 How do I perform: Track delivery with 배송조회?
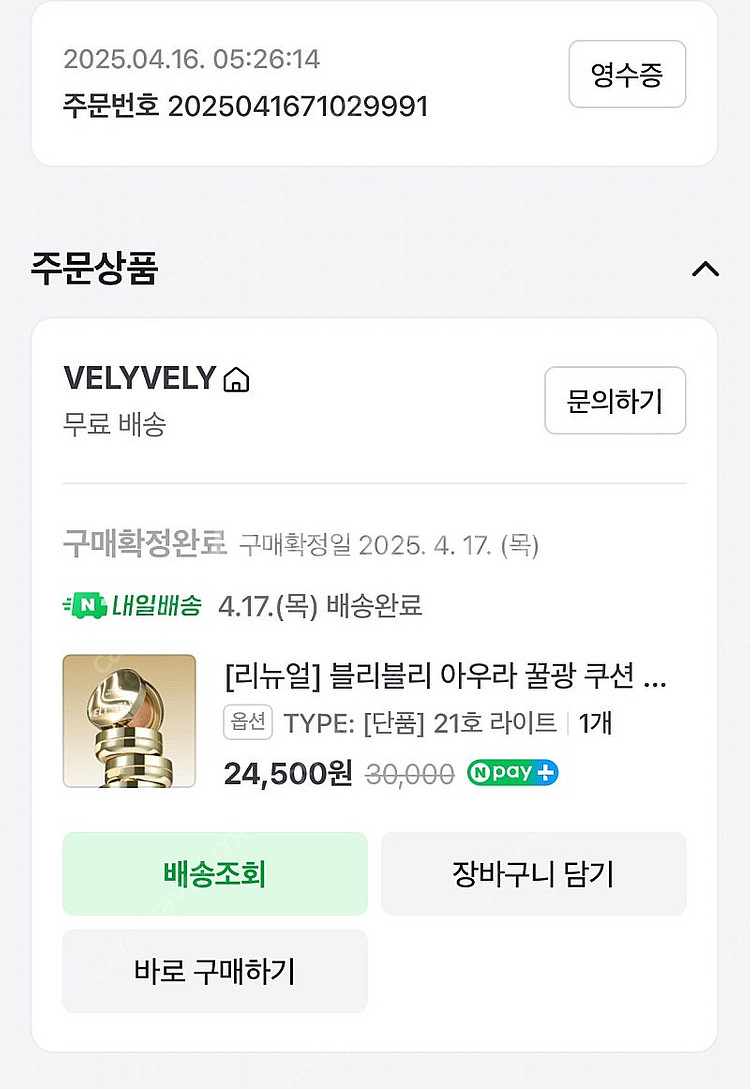[x=215, y=874]
